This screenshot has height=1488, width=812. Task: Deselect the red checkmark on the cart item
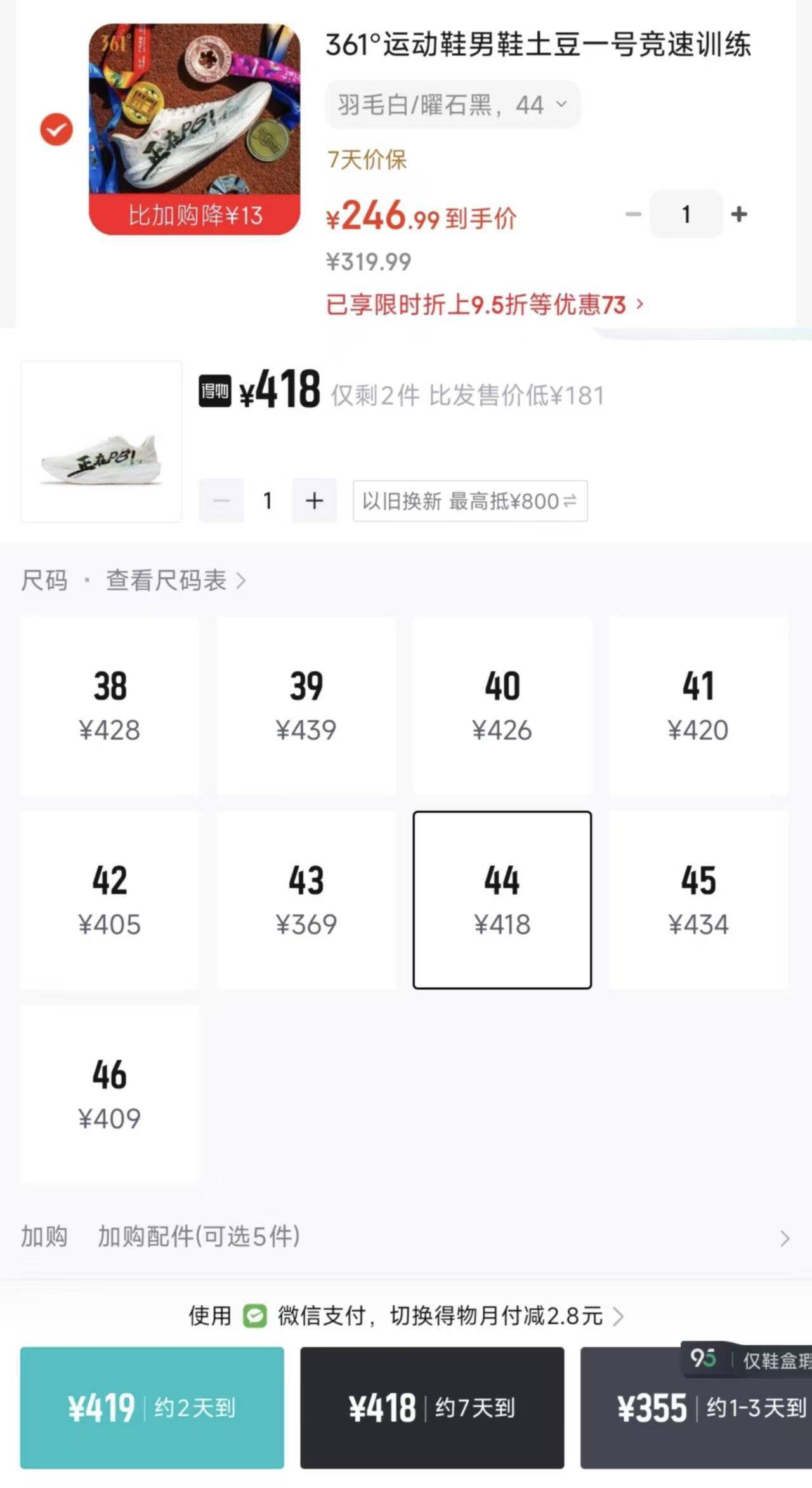pos(55,129)
